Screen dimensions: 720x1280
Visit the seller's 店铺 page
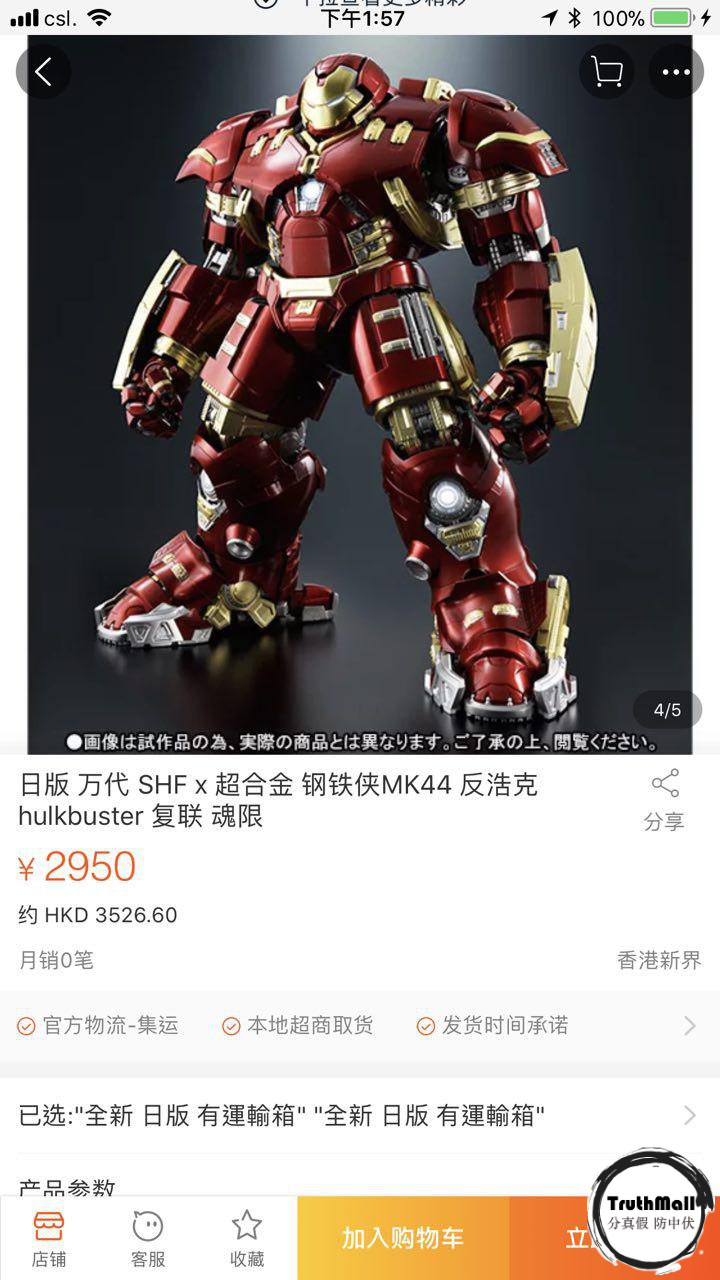[48, 1238]
